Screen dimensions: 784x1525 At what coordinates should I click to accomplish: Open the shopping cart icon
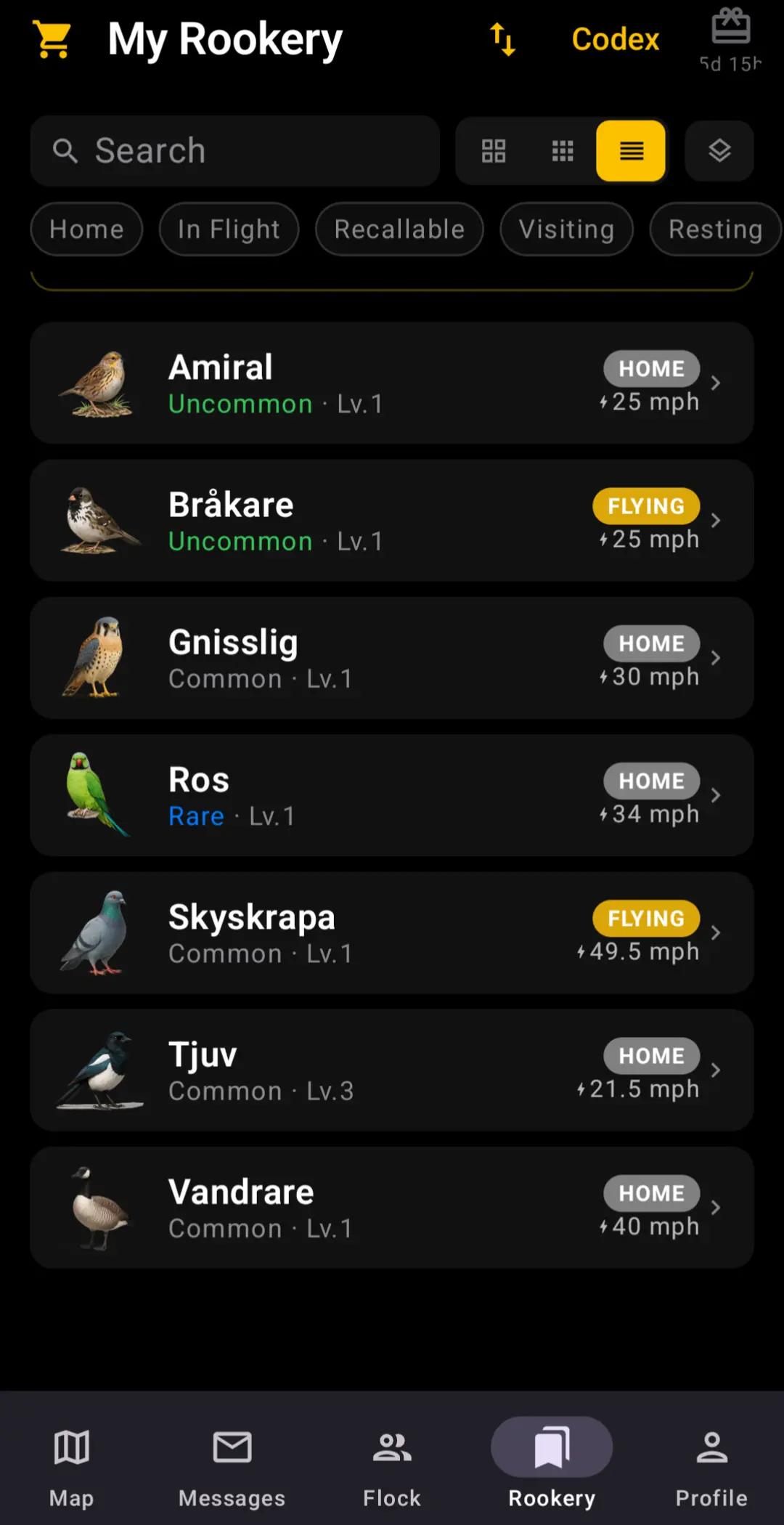tap(52, 39)
